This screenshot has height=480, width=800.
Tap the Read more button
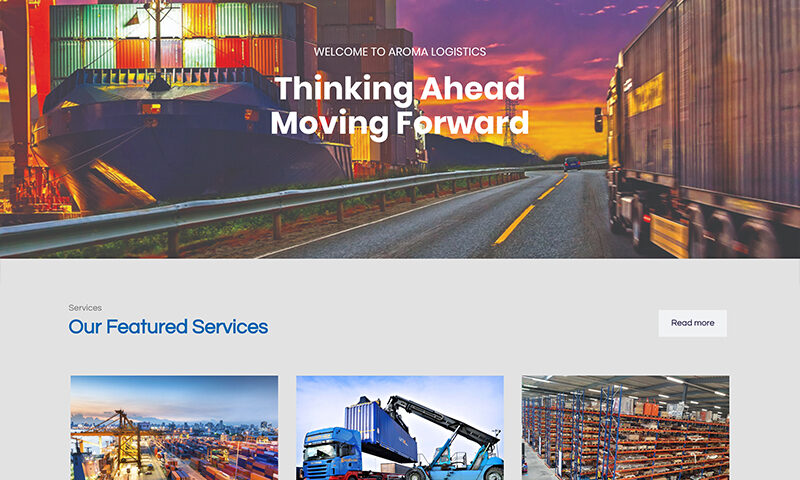(692, 323)
